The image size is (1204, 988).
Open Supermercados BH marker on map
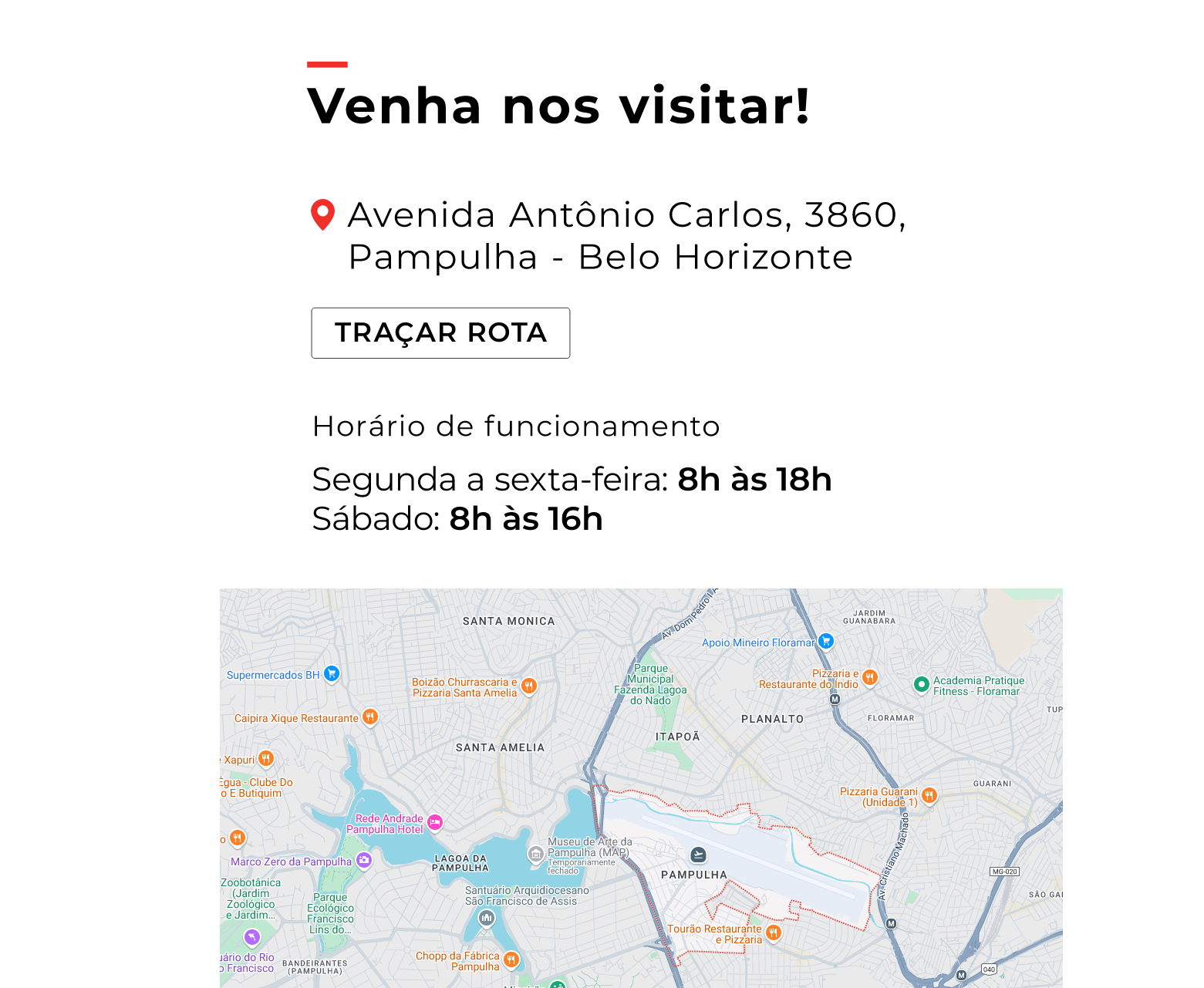click(x=332, y=673)
